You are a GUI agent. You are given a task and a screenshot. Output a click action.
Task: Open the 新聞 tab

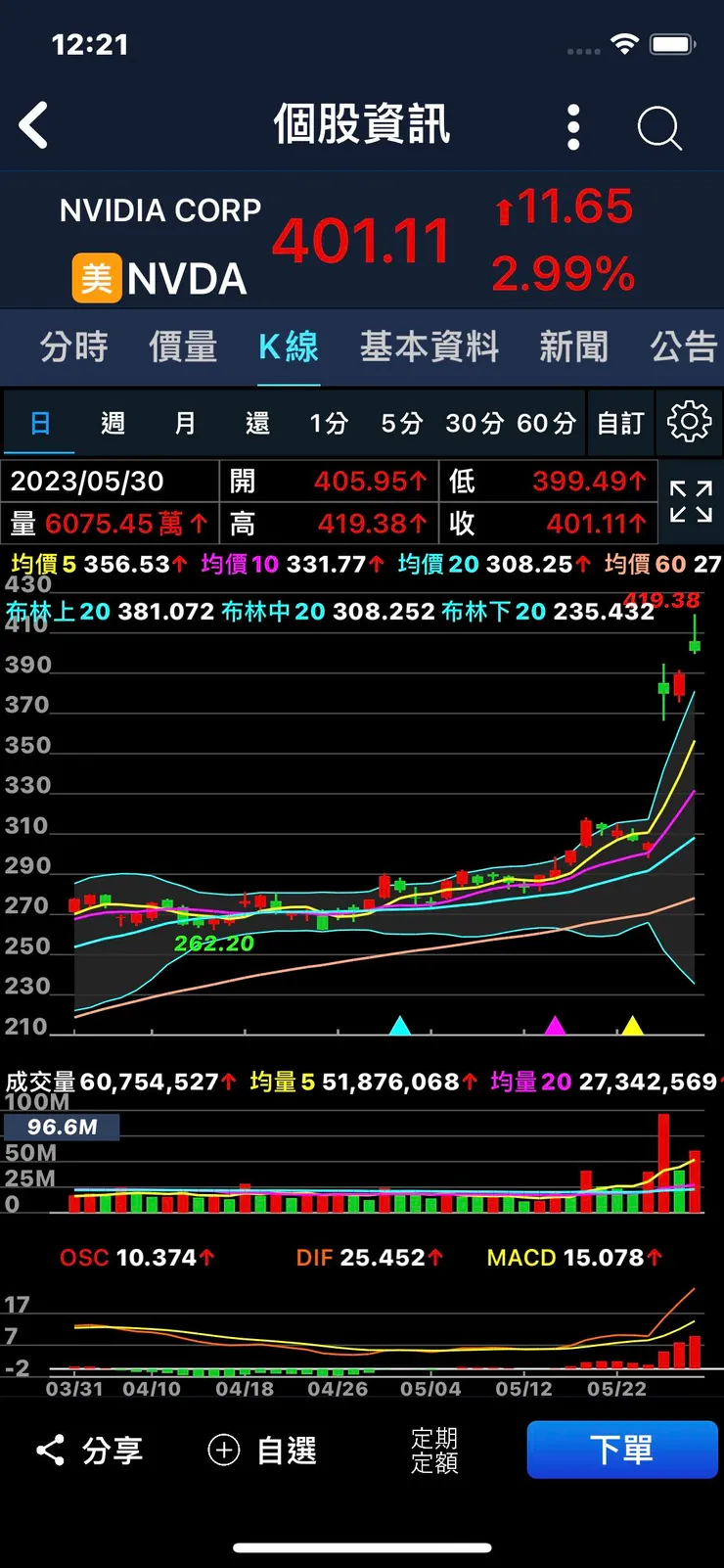[x=573, y=346]
